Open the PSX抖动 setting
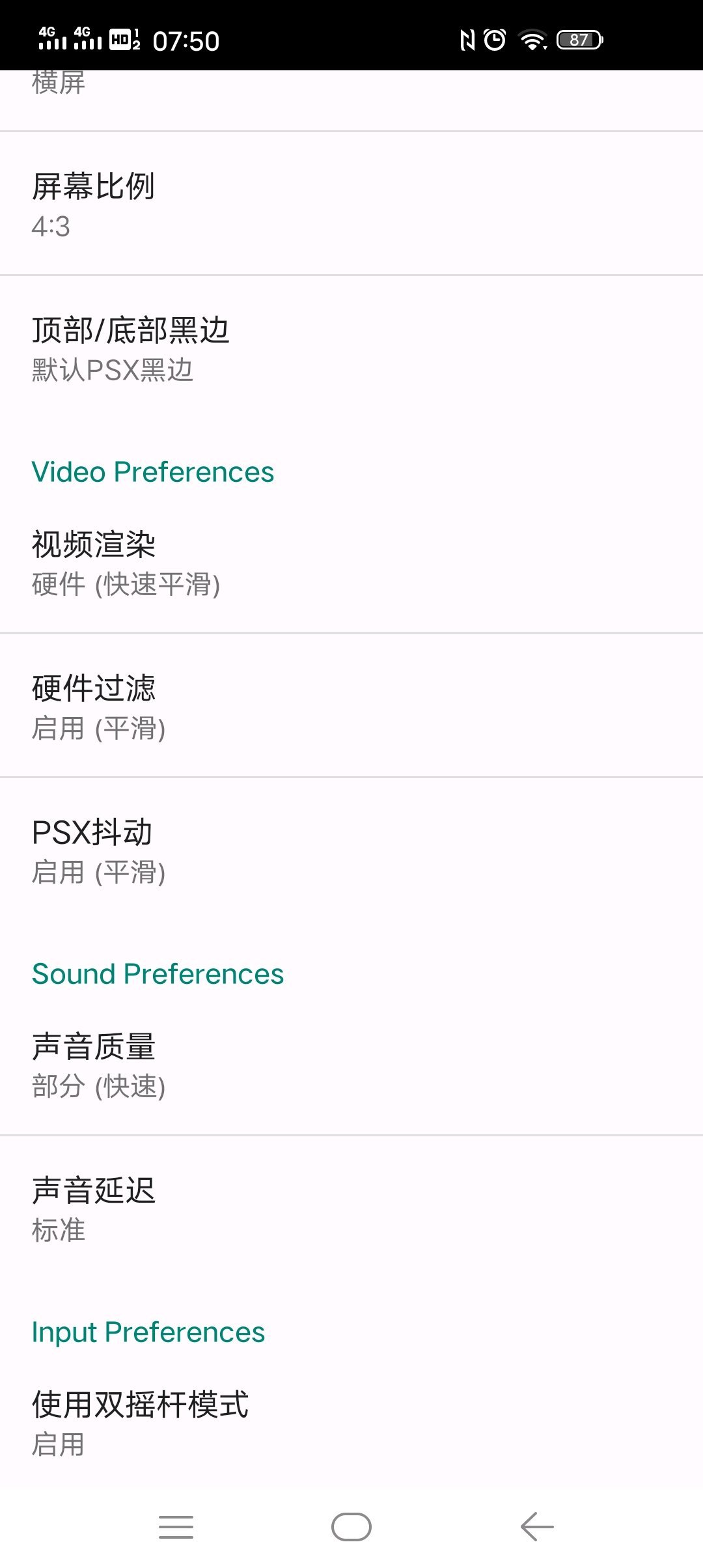The height and width of the screenshot is (1568, 703). click(x=351, y=850)
